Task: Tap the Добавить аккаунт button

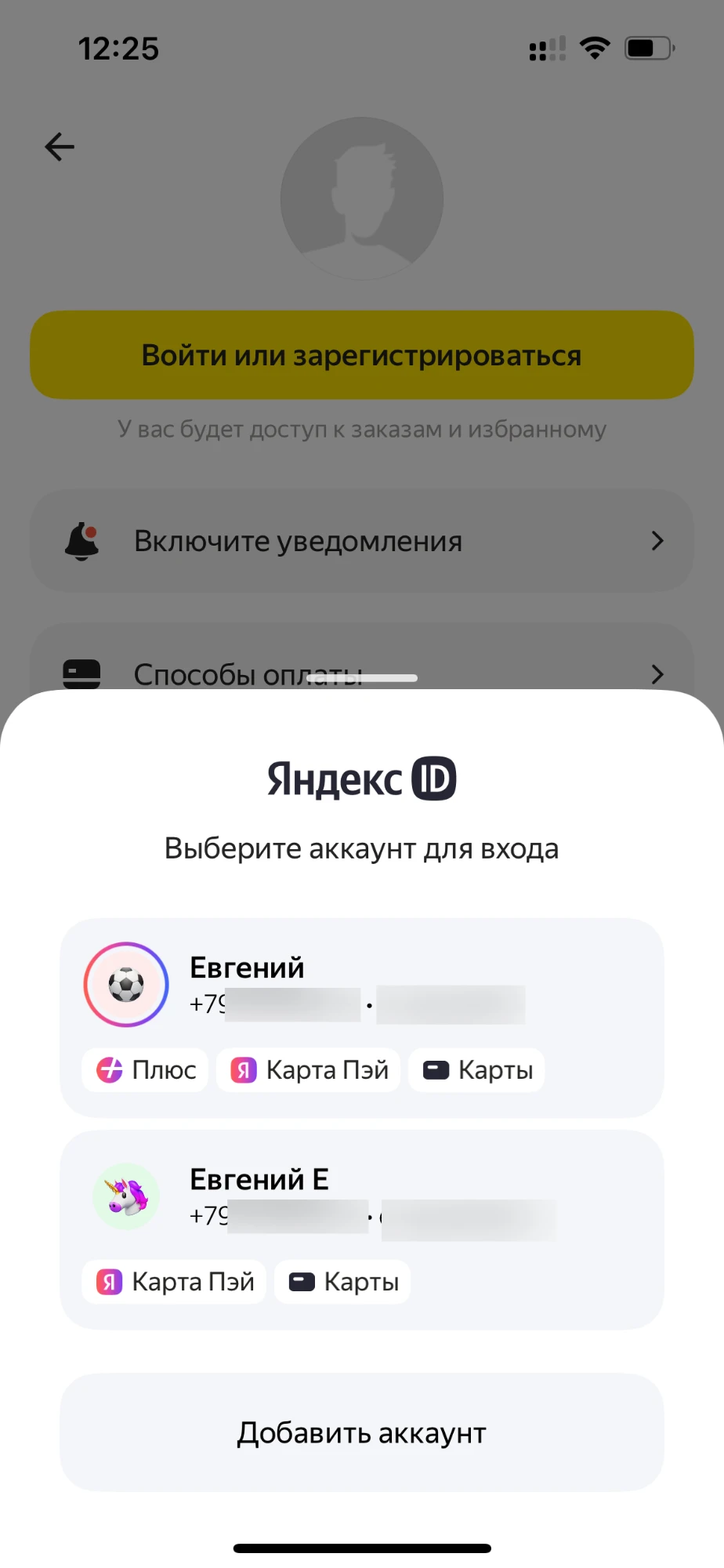Action: [361, 1432]
